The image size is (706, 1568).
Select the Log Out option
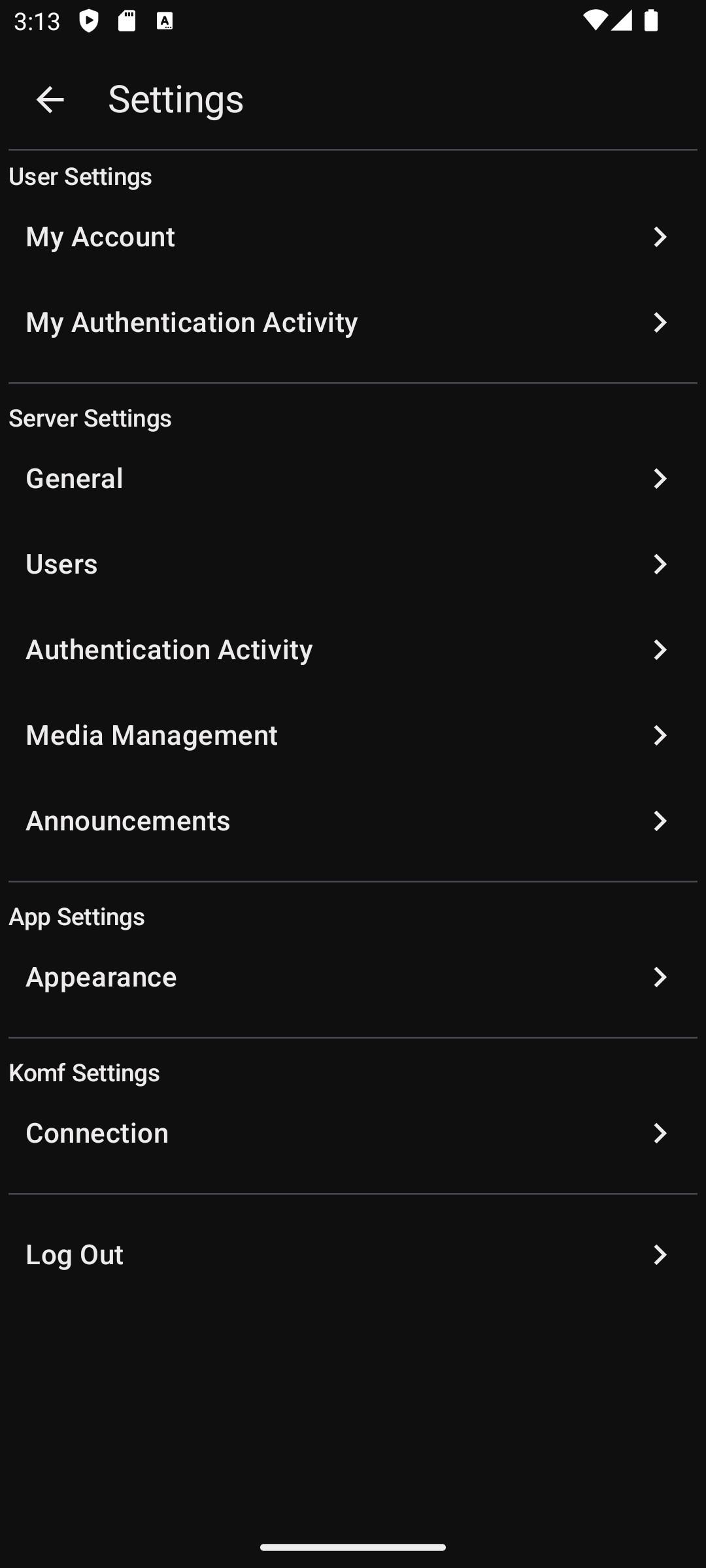point(353,1254)
